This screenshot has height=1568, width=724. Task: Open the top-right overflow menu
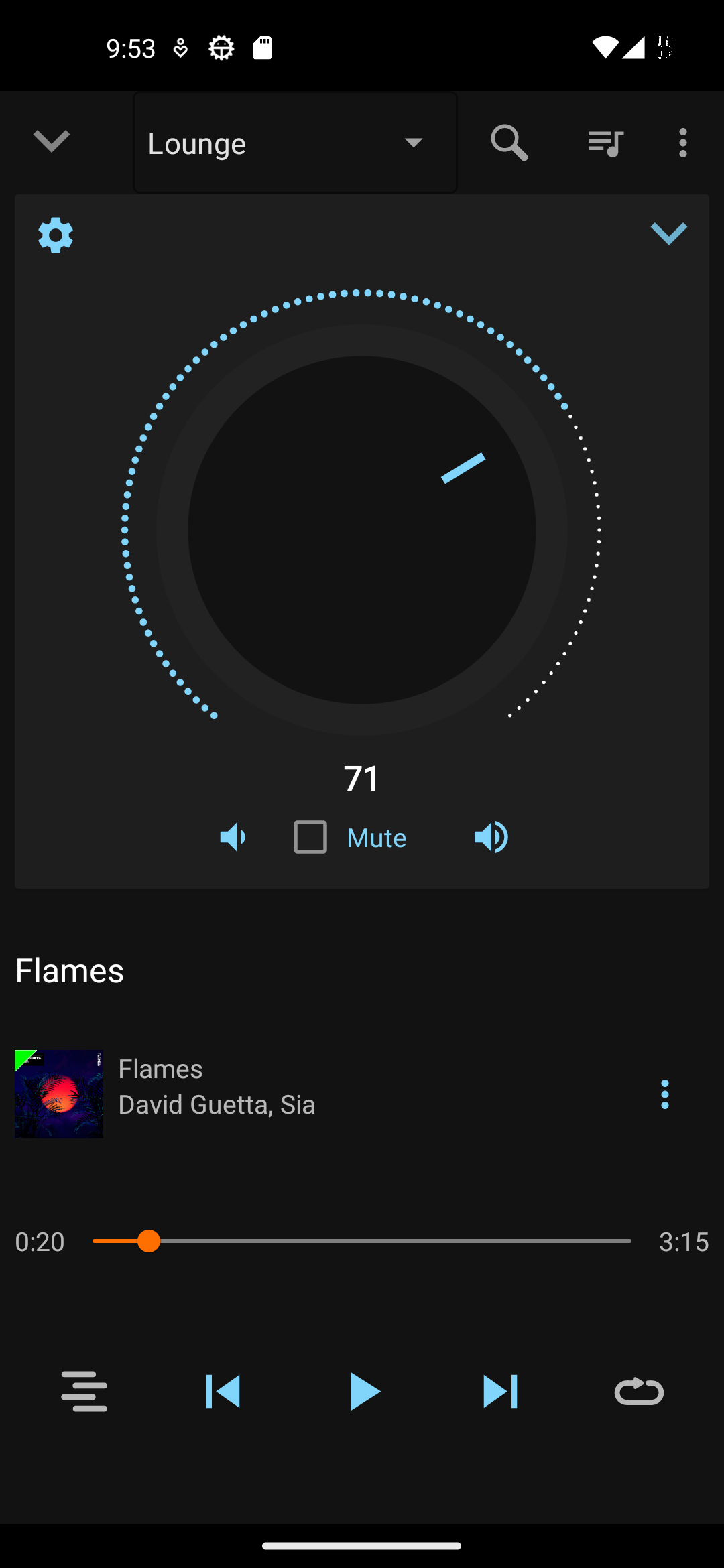[x=682, y=143]
